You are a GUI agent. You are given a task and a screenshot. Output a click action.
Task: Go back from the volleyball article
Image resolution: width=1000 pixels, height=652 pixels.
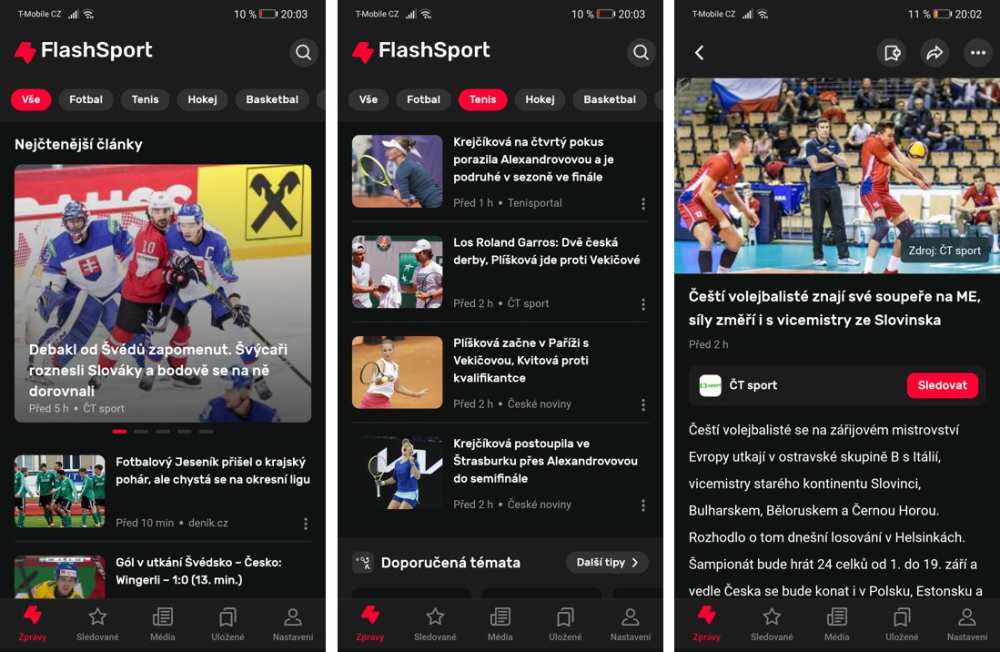(699, 53)
